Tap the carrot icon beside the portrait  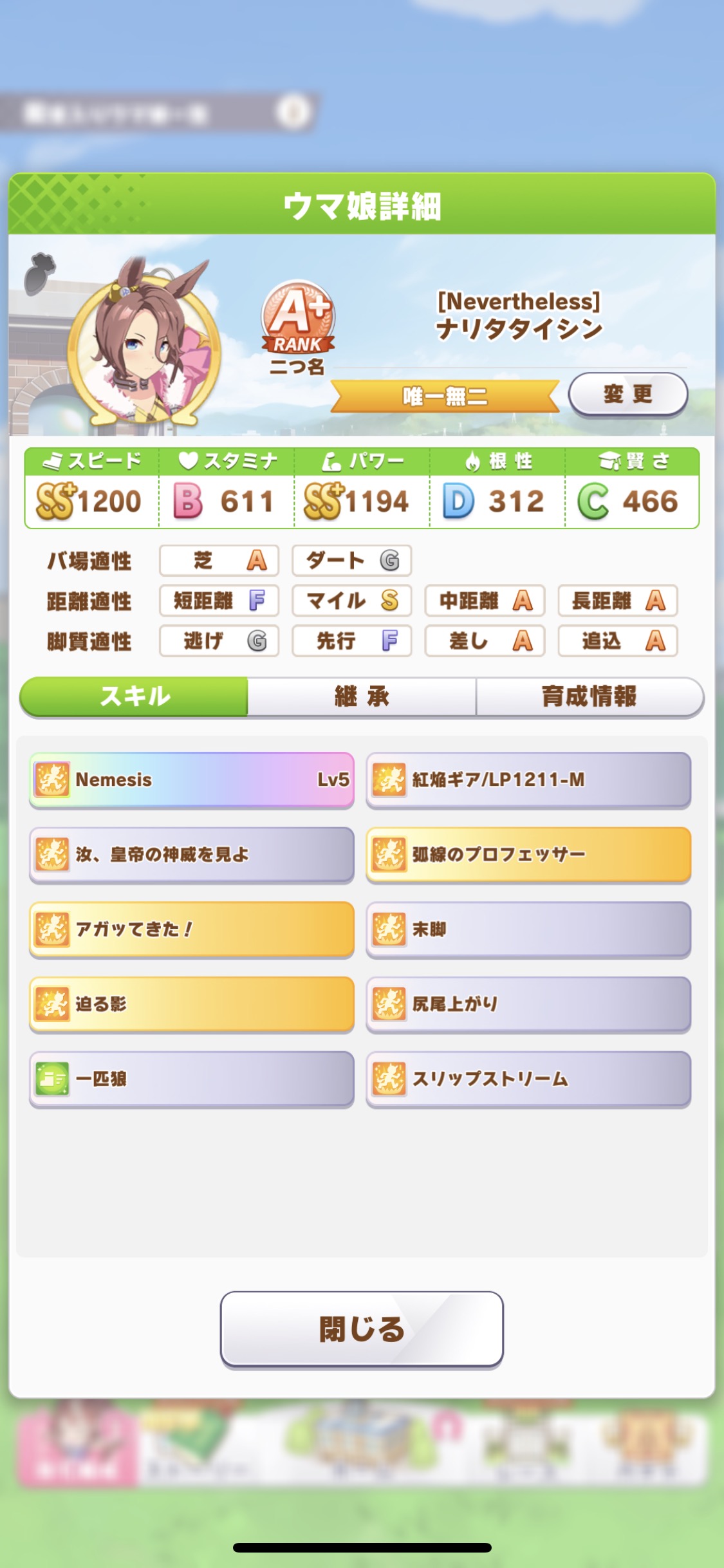pos(40,273)
